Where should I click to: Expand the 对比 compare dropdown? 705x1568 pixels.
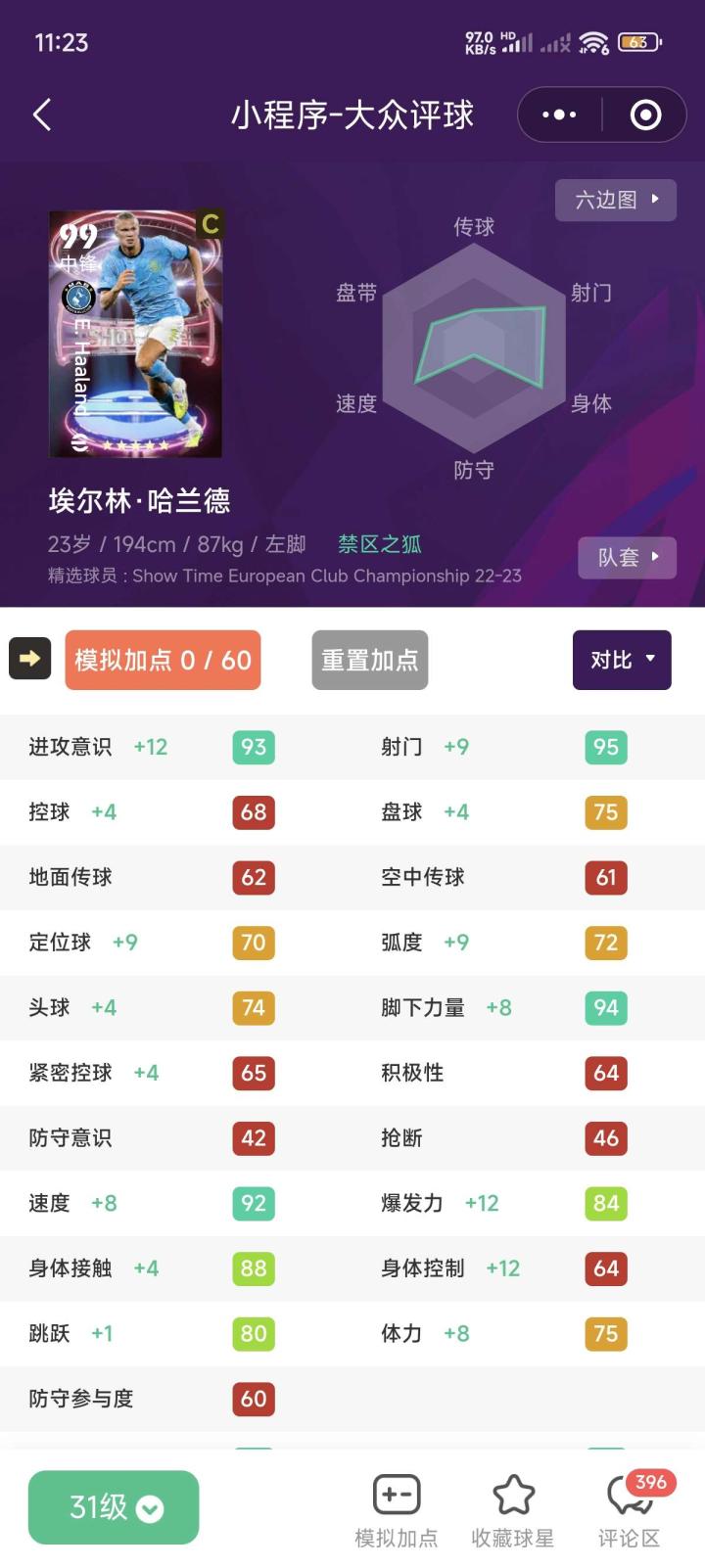622,660
